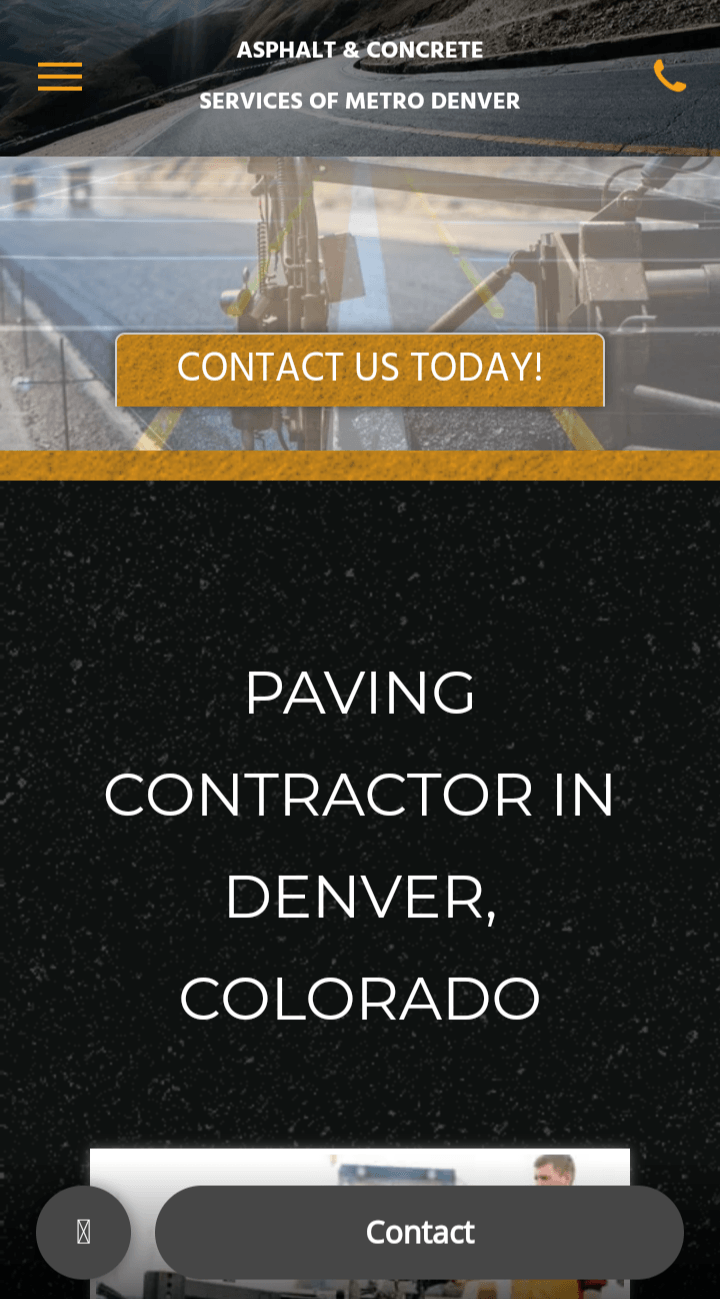Viewport: 720px width, 1299px height.
Task: Tap the orange phone call icon
Action: (669, 76)
